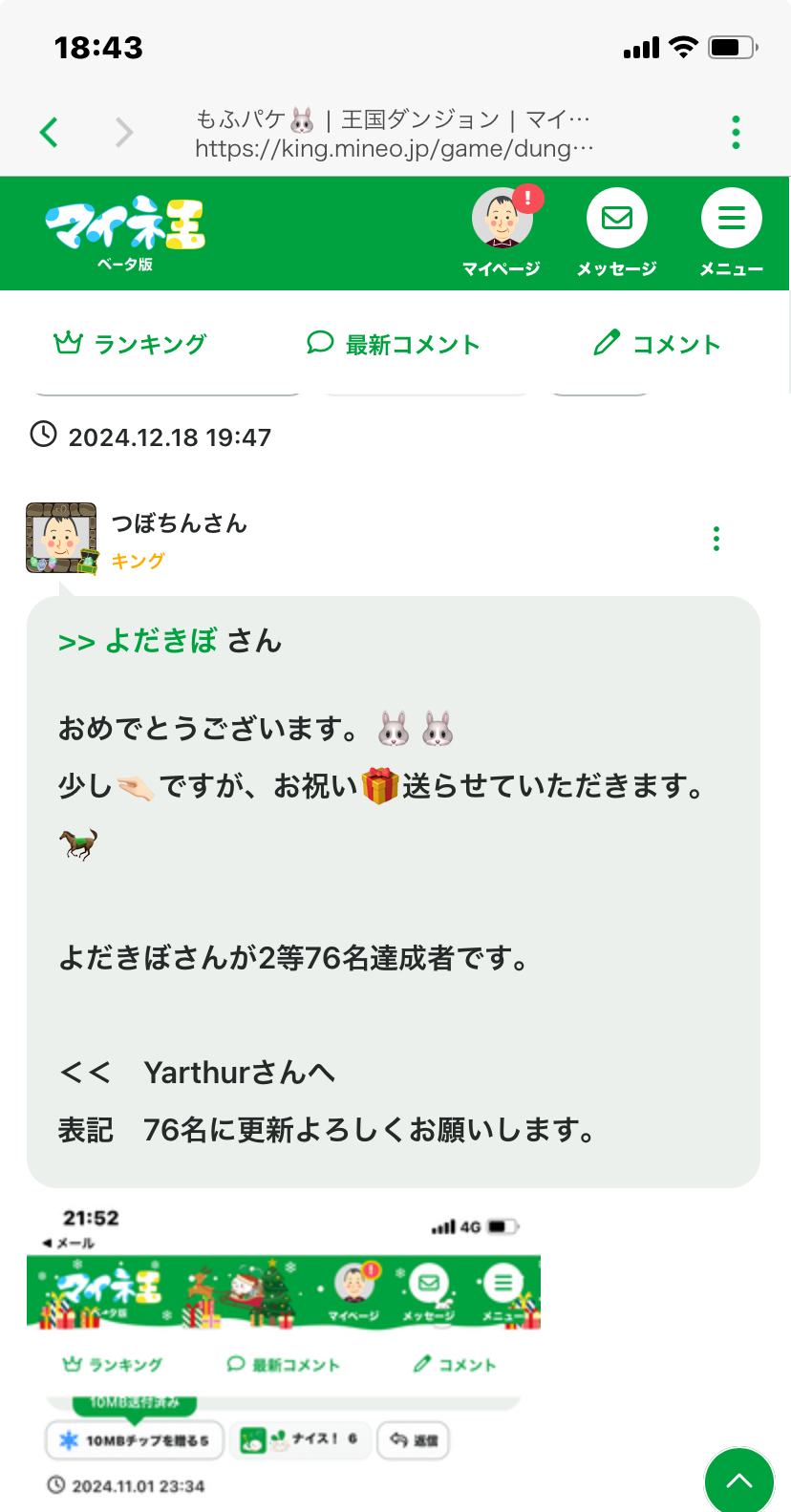Go back to the previous page
This screenshot has height=1512, width=791.
[x=50, y=132]
